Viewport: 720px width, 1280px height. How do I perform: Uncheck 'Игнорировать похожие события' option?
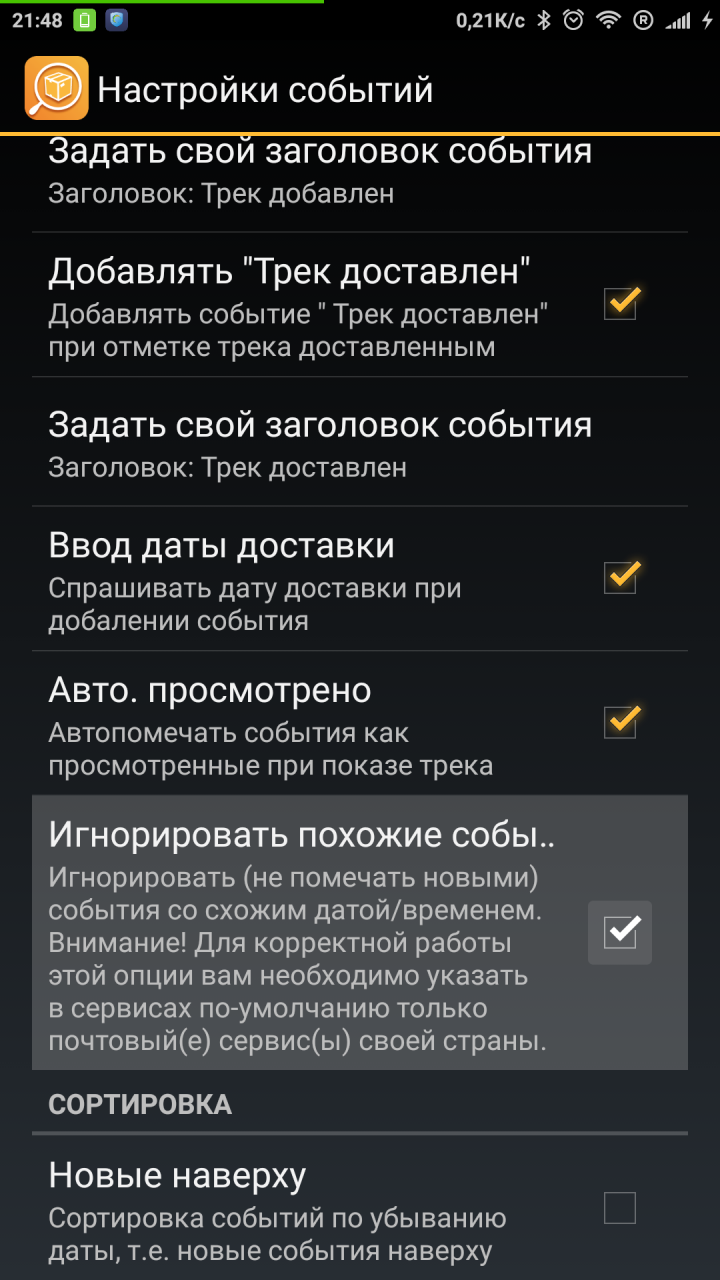(x=620, y=932)
